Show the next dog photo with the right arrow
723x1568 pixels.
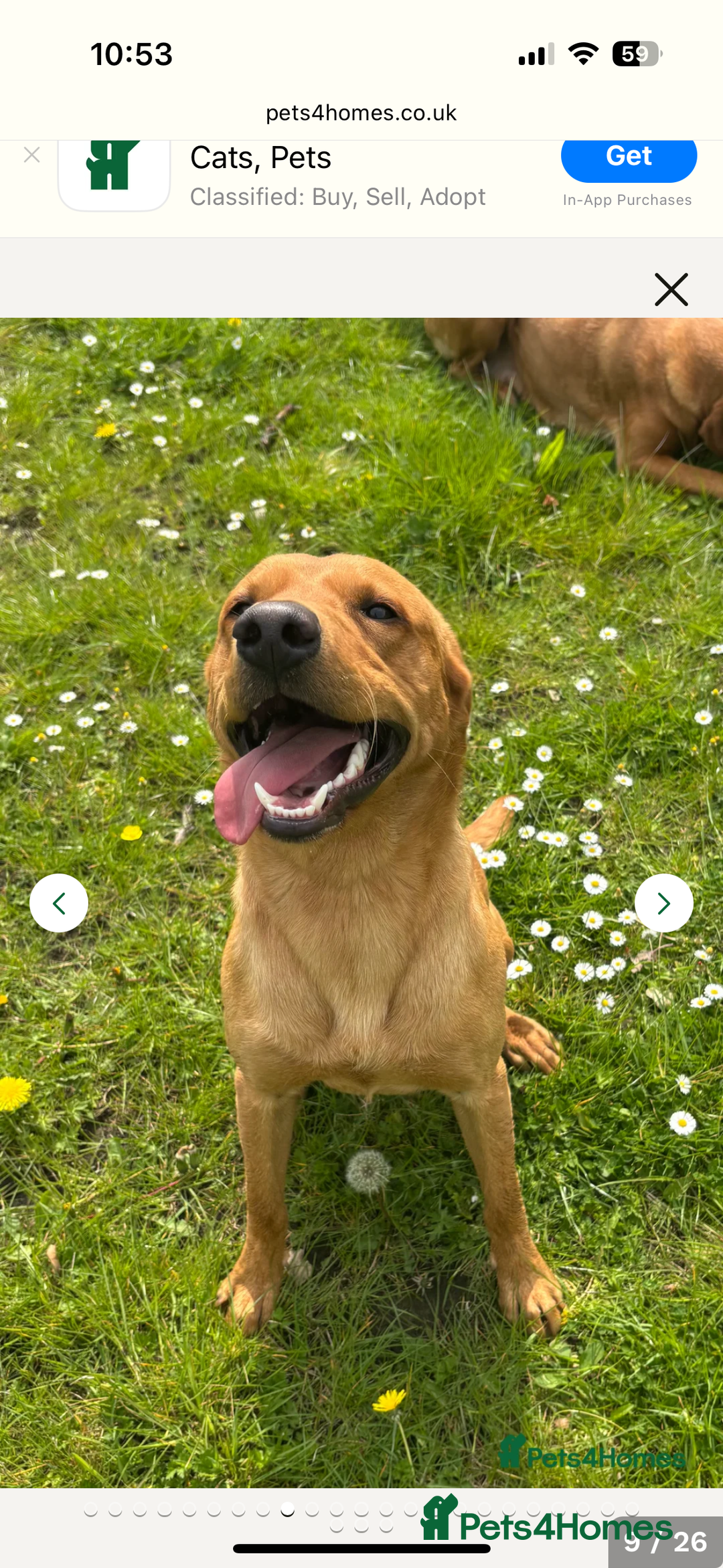pyautogui.click(x=663, y=902)
